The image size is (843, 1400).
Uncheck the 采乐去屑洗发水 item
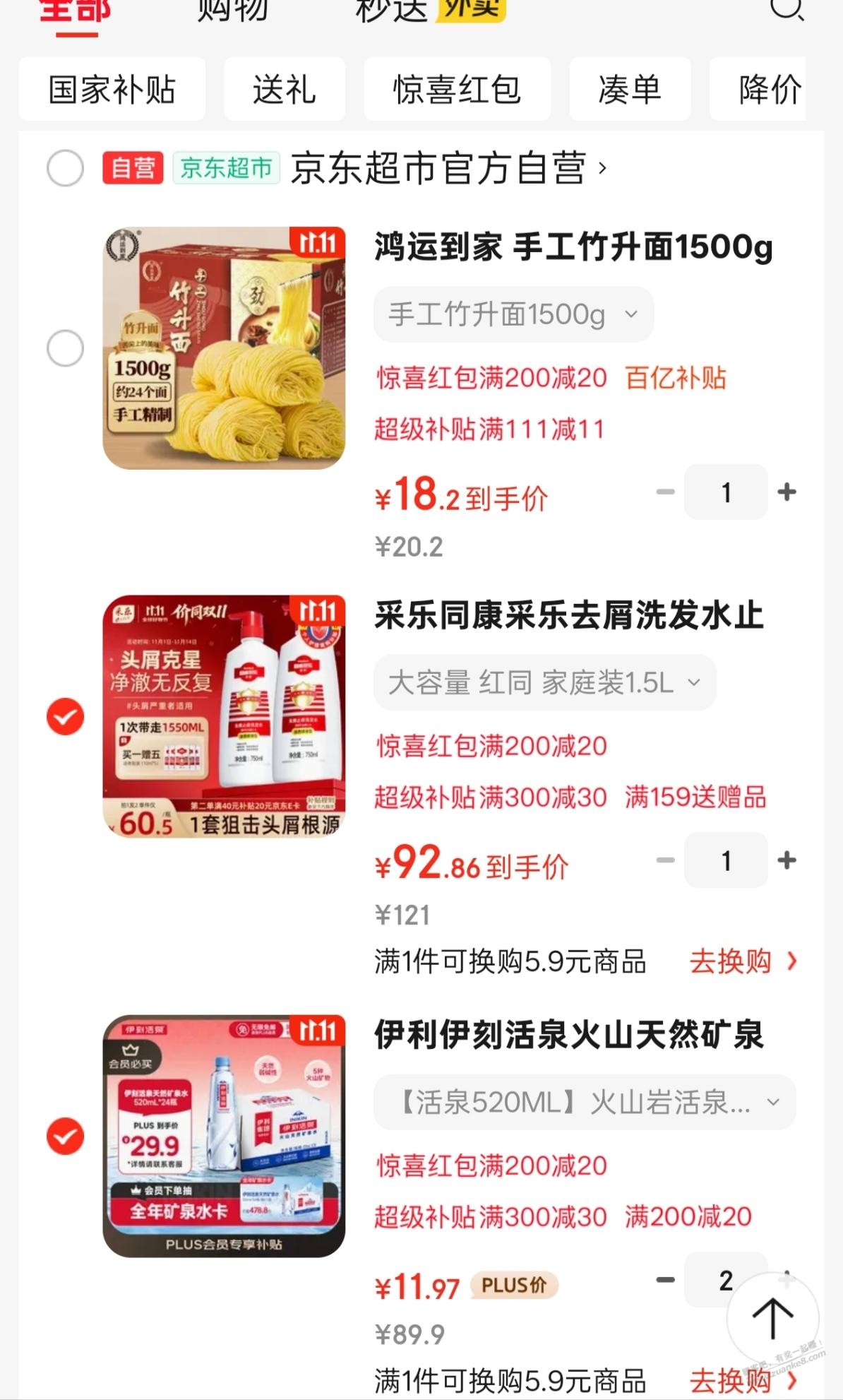point(65,716)
